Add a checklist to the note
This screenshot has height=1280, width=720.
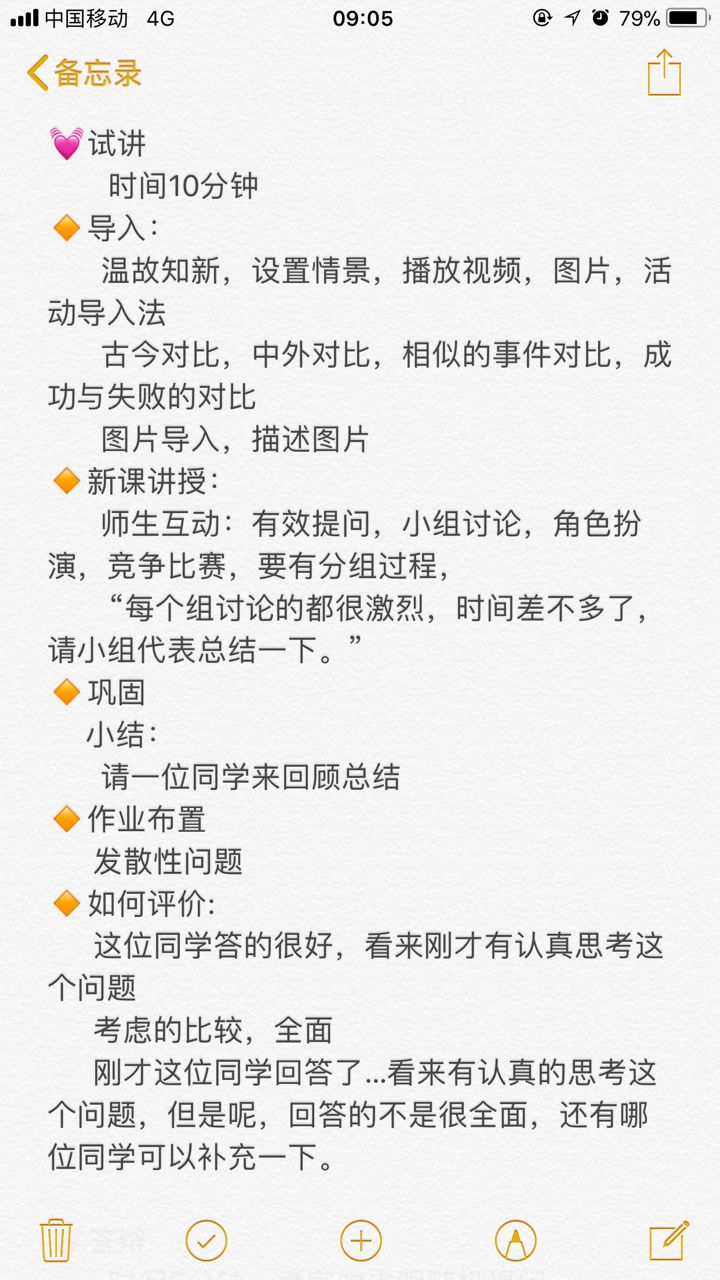pos(207,1240)
